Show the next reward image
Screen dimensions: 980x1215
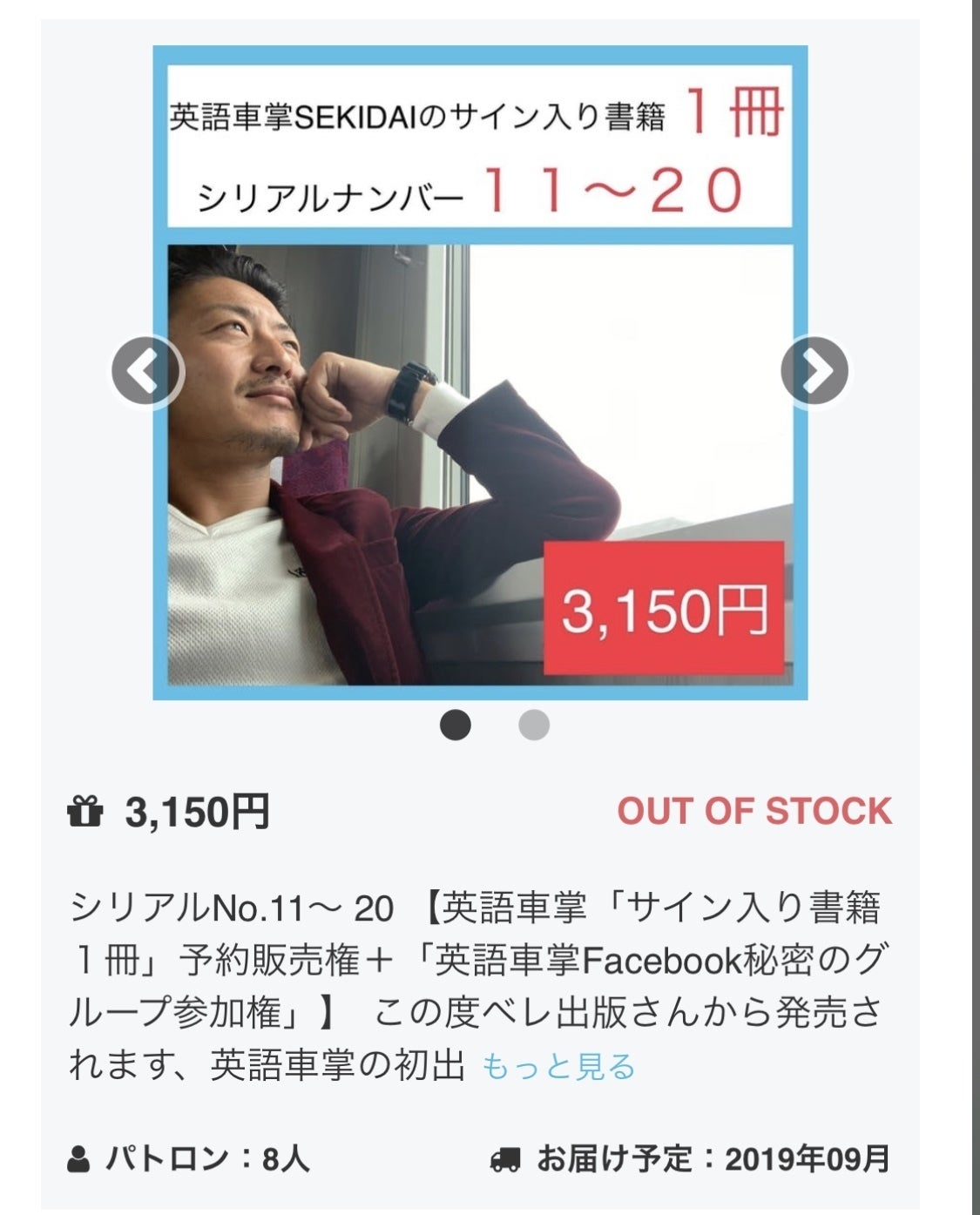(814, 371)
